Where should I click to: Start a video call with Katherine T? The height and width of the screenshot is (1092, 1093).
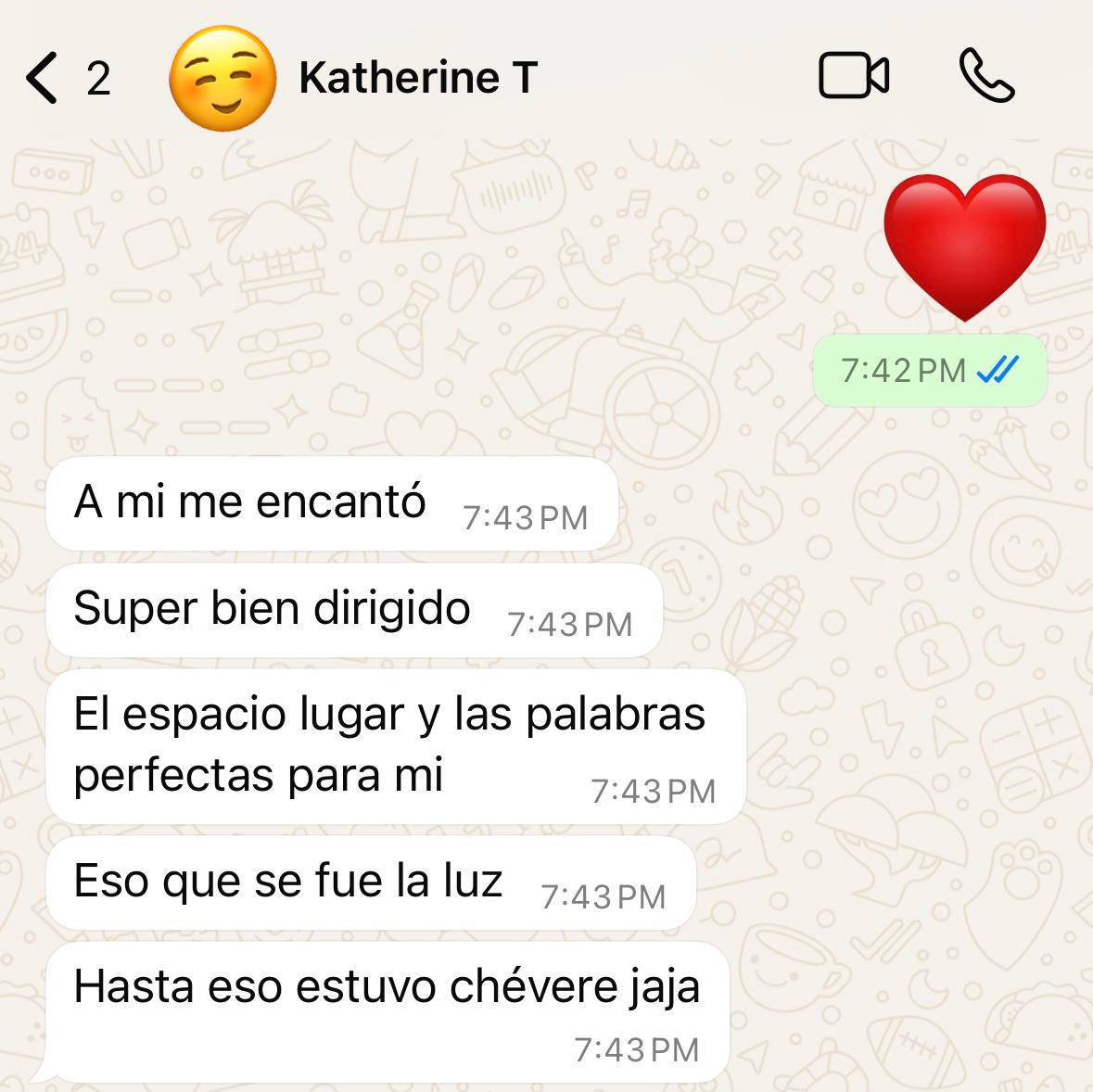[x=854, y=77]
